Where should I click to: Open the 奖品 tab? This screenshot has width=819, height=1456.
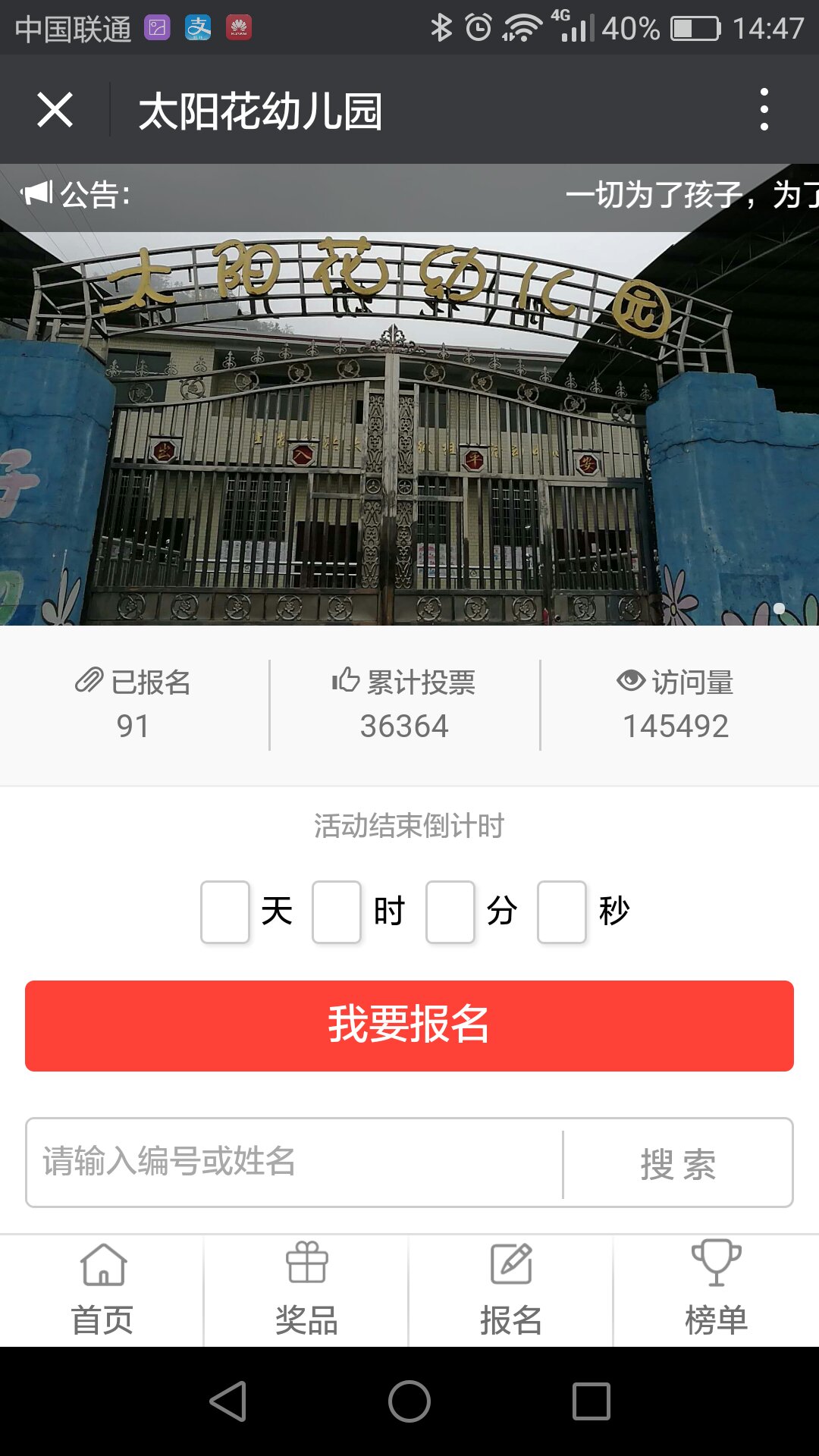click(306, 1291)
